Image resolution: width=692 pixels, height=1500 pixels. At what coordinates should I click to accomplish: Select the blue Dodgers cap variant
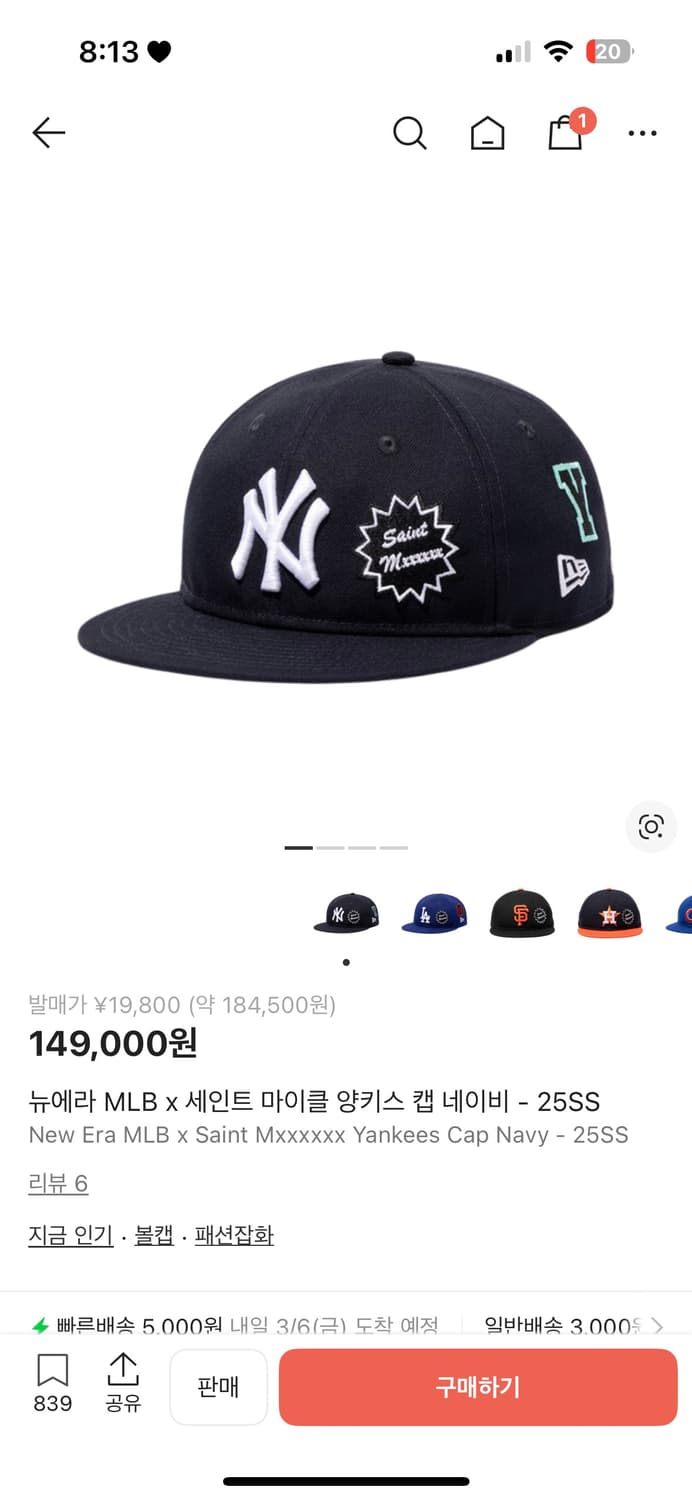(x=434, y=914)
